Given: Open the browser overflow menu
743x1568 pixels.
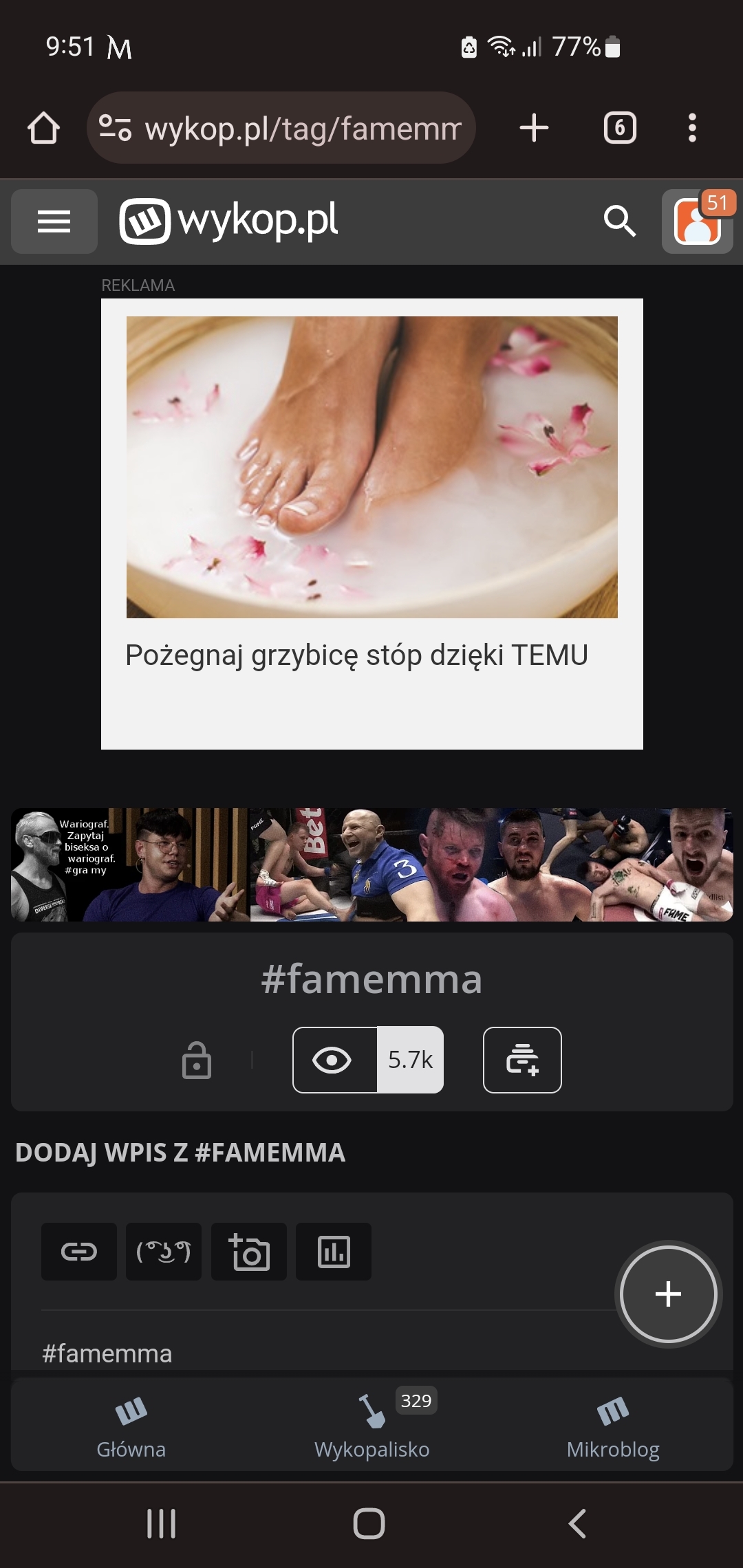Looking at the screenshot, I should point(692,128).
